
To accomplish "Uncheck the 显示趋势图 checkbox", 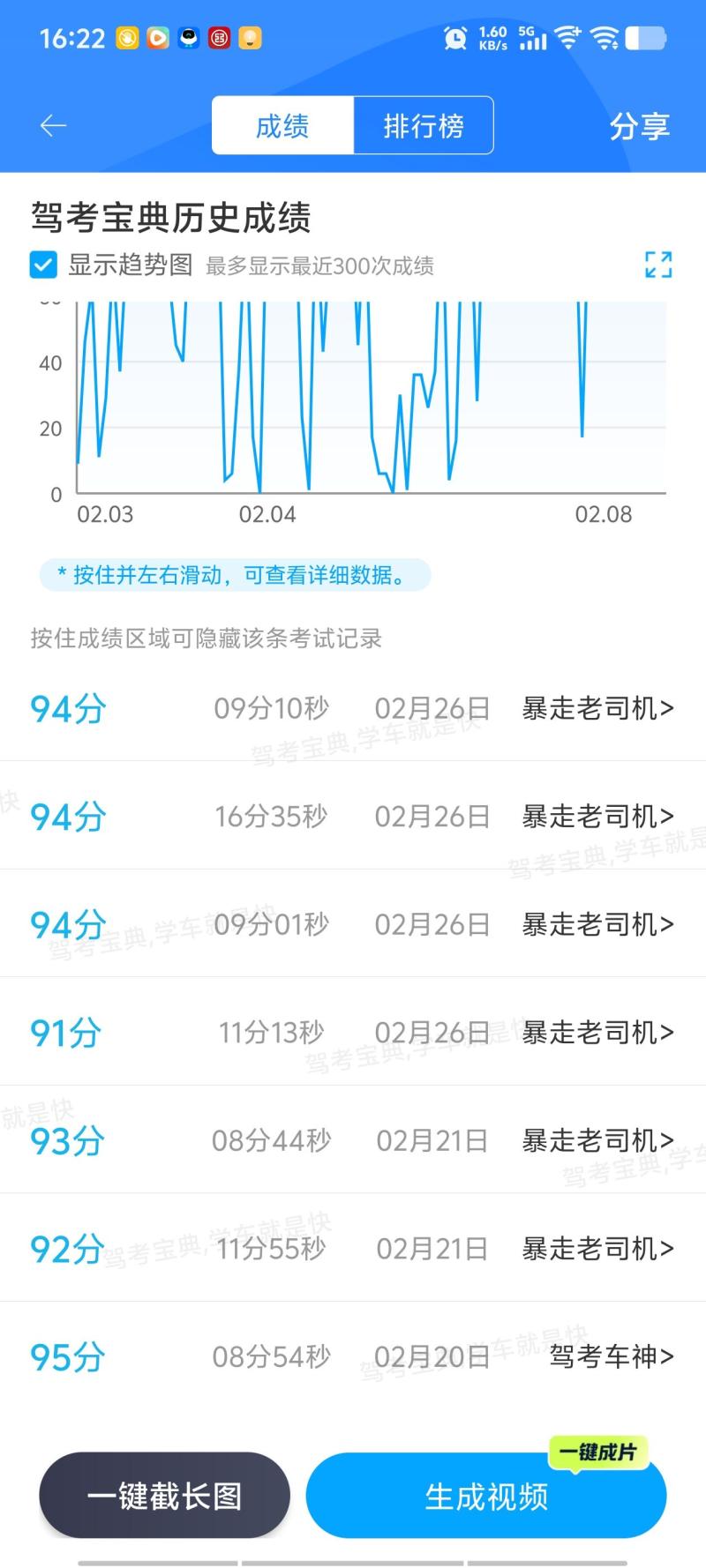I will pos(43,265).
